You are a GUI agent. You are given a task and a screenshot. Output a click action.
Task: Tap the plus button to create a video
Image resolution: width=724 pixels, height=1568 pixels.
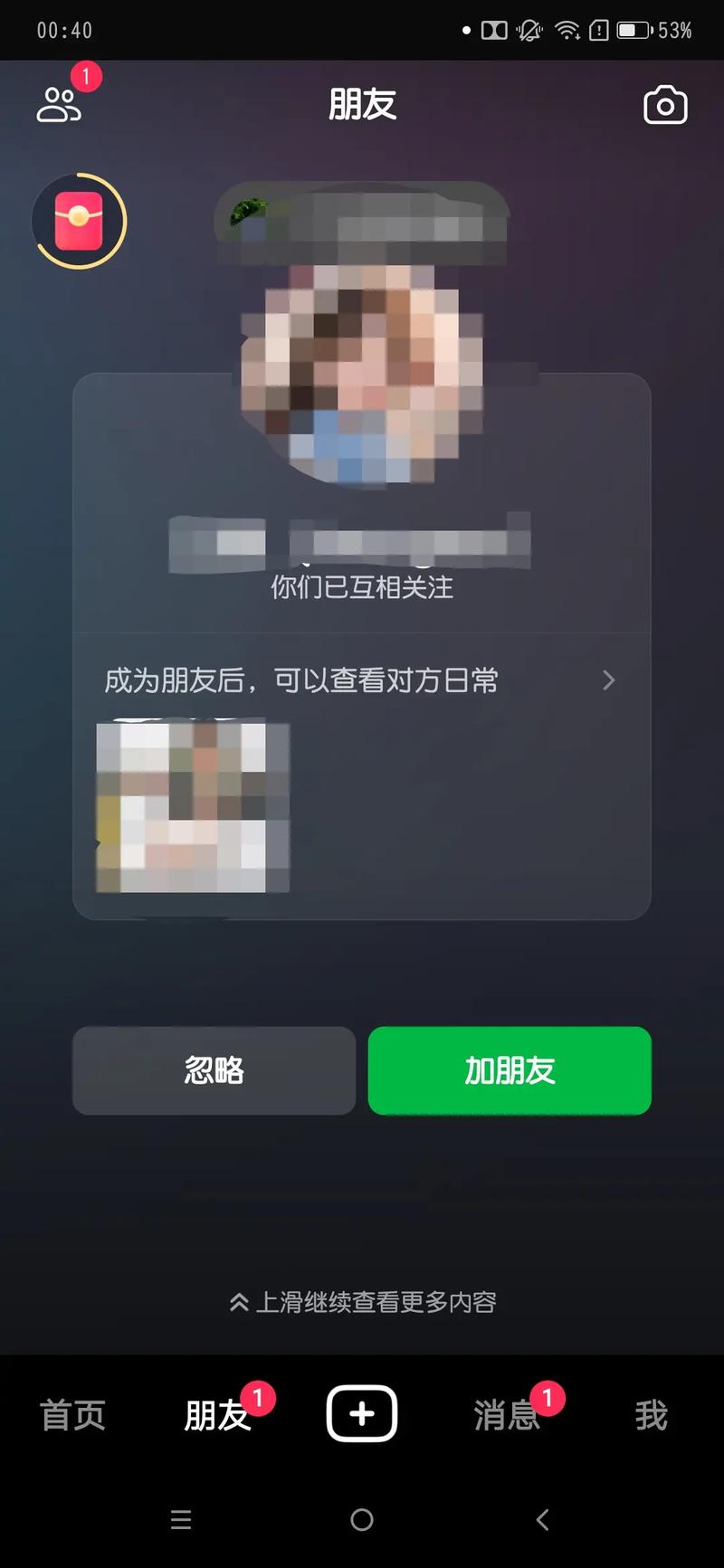(x=361, y=1413)
